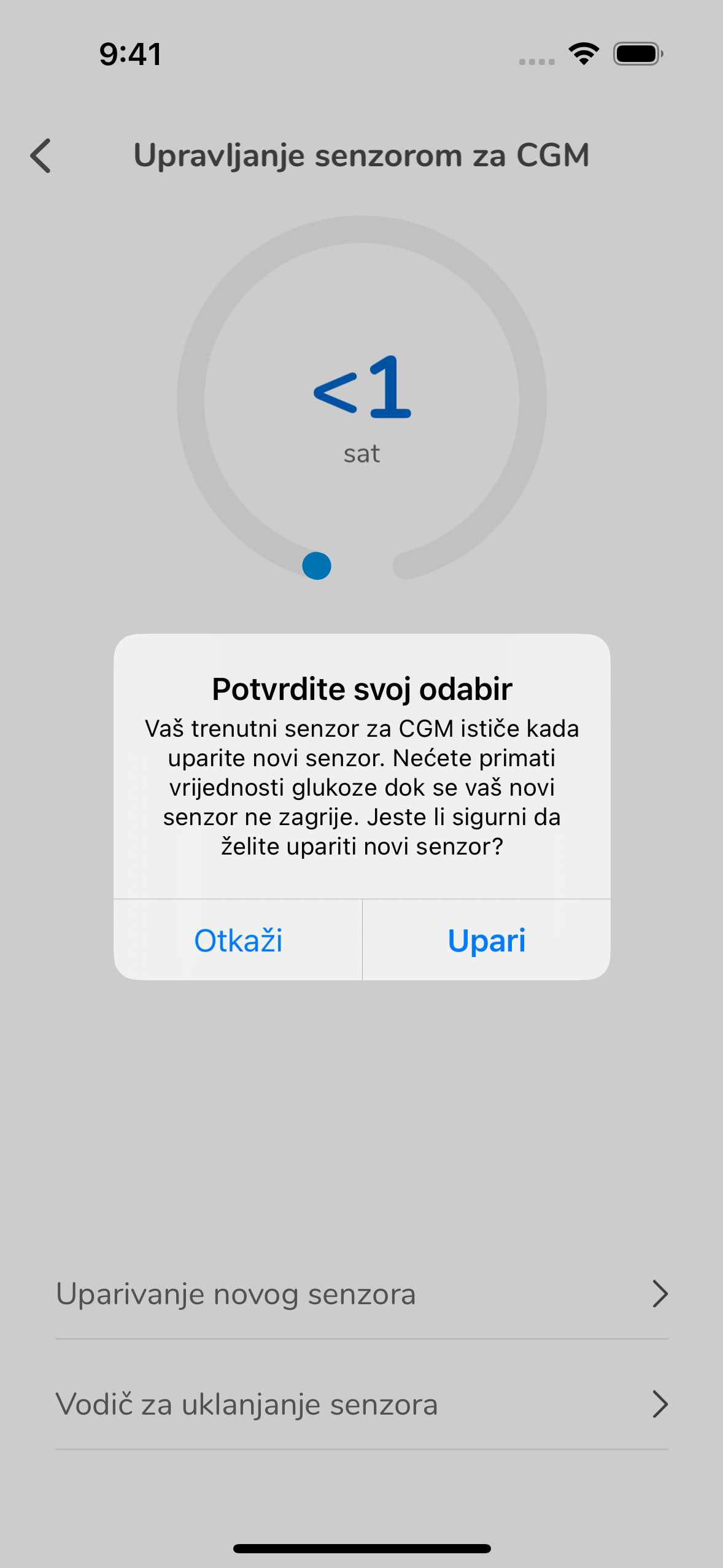Image resolution: width=723 pixels, height=1568 pixels.
Task: Go back using the top-left arrow
Action: point(41,156)
